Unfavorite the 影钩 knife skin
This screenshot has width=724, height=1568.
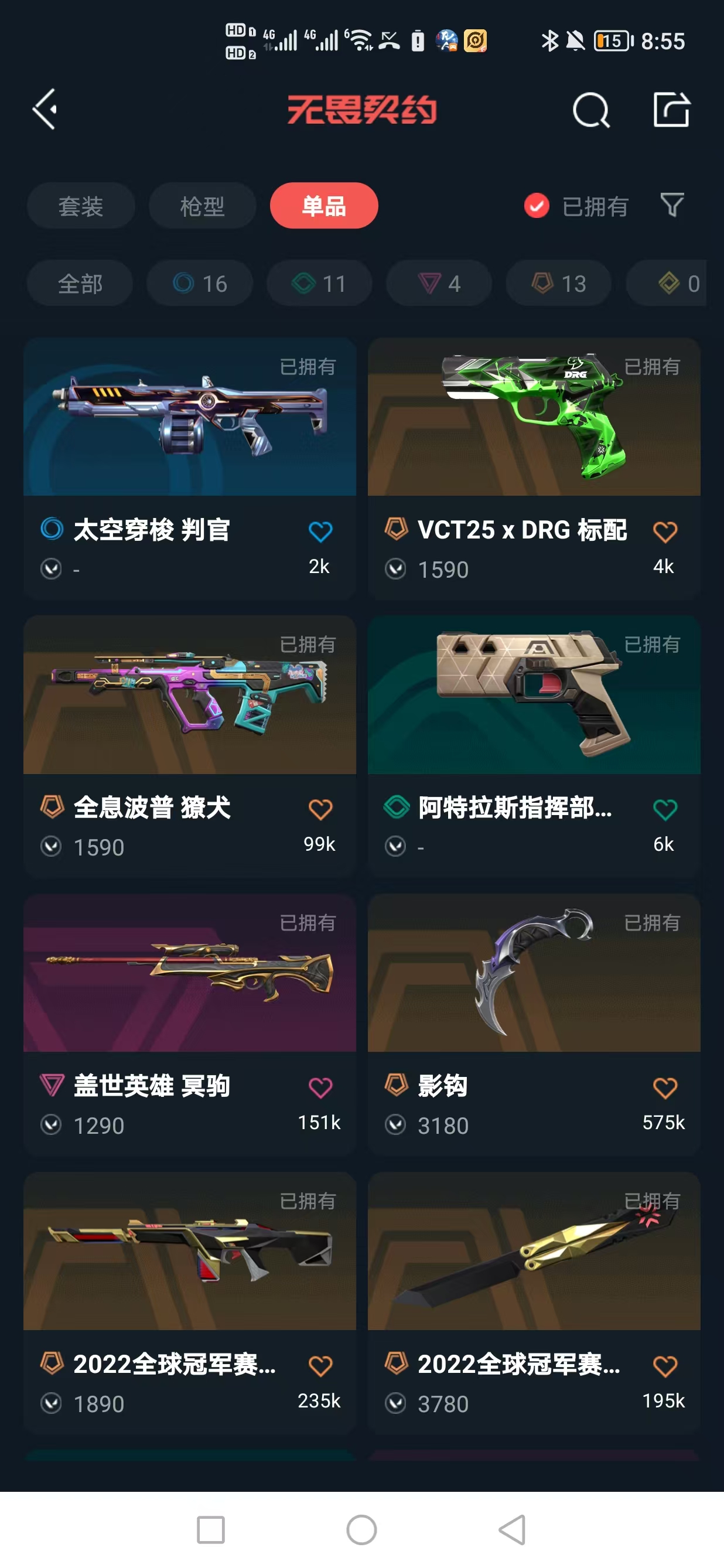(x=665, y=1088)
